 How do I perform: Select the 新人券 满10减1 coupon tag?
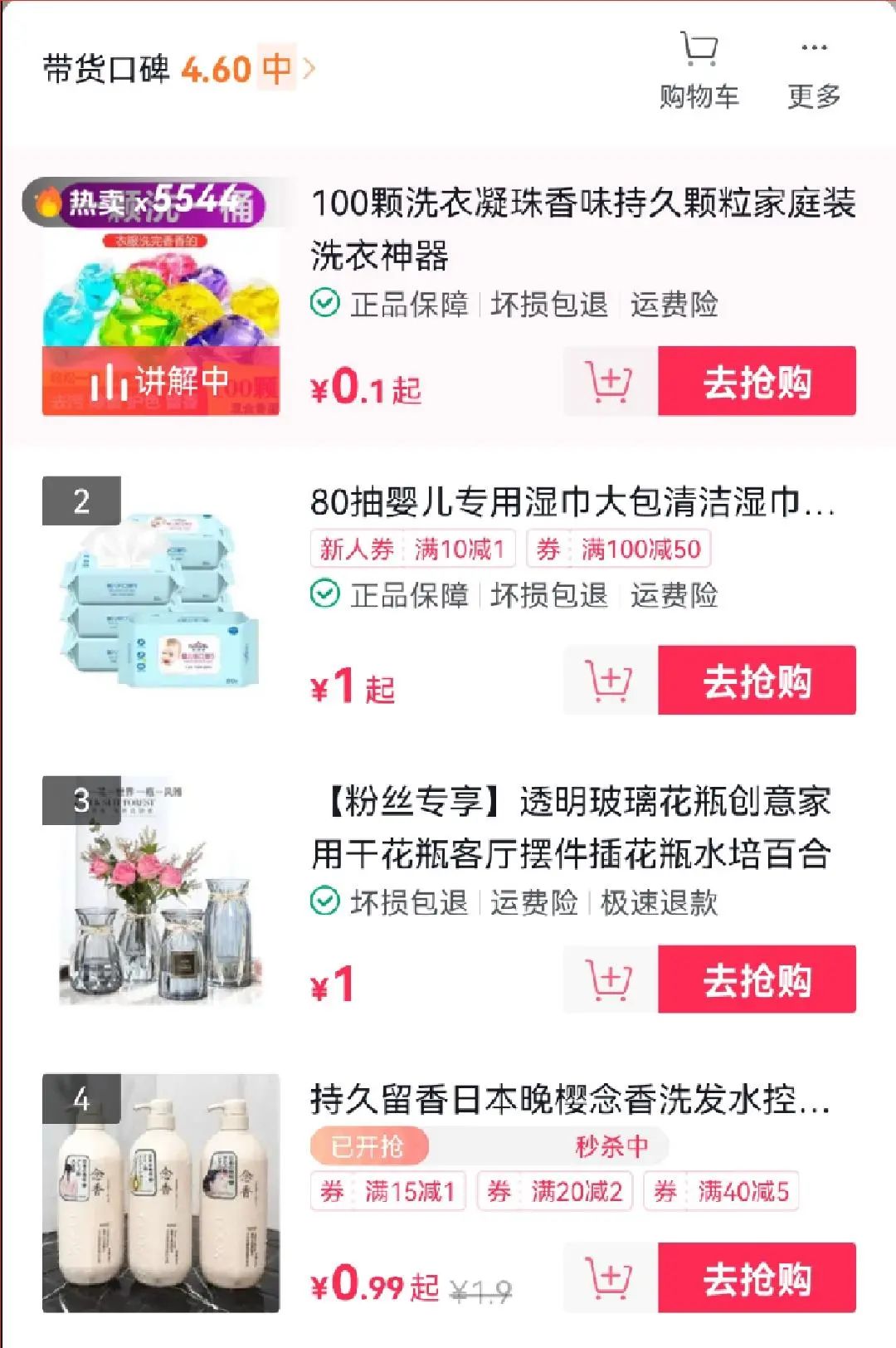pyautogui.click(x=410, y=549)
